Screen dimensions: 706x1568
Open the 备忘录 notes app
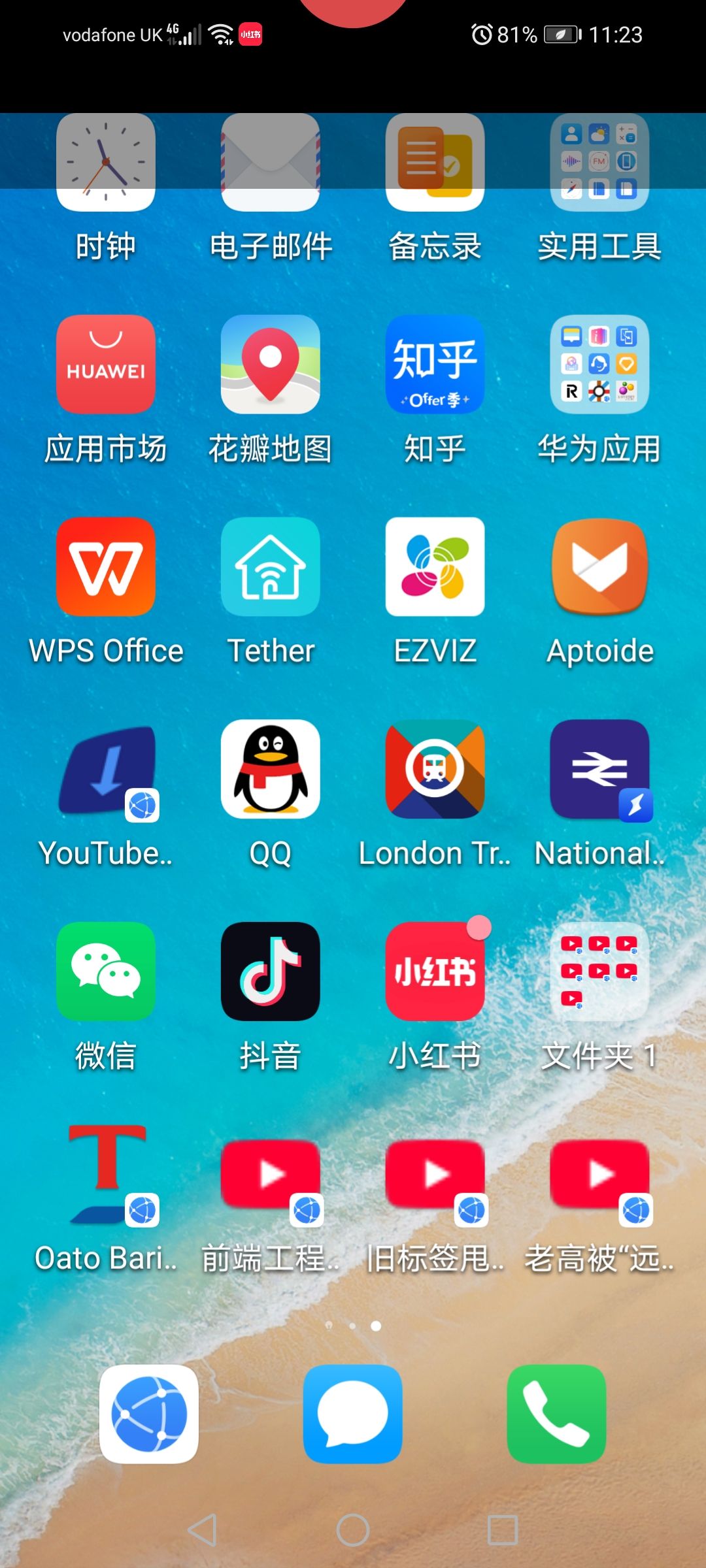pyautogui.click(x=435, y=163)
